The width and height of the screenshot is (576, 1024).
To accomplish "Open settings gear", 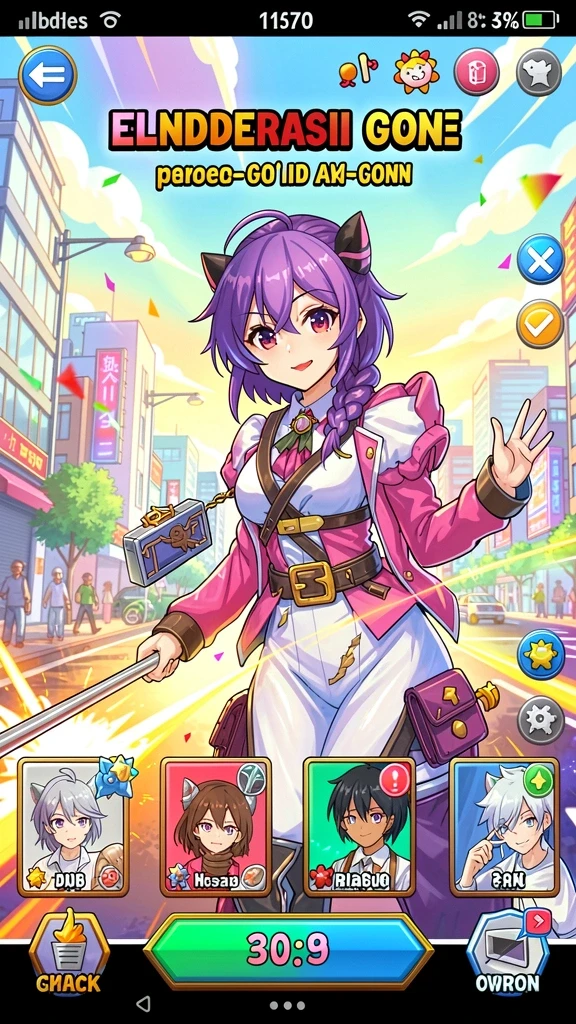I will click(x=541, y=720).
